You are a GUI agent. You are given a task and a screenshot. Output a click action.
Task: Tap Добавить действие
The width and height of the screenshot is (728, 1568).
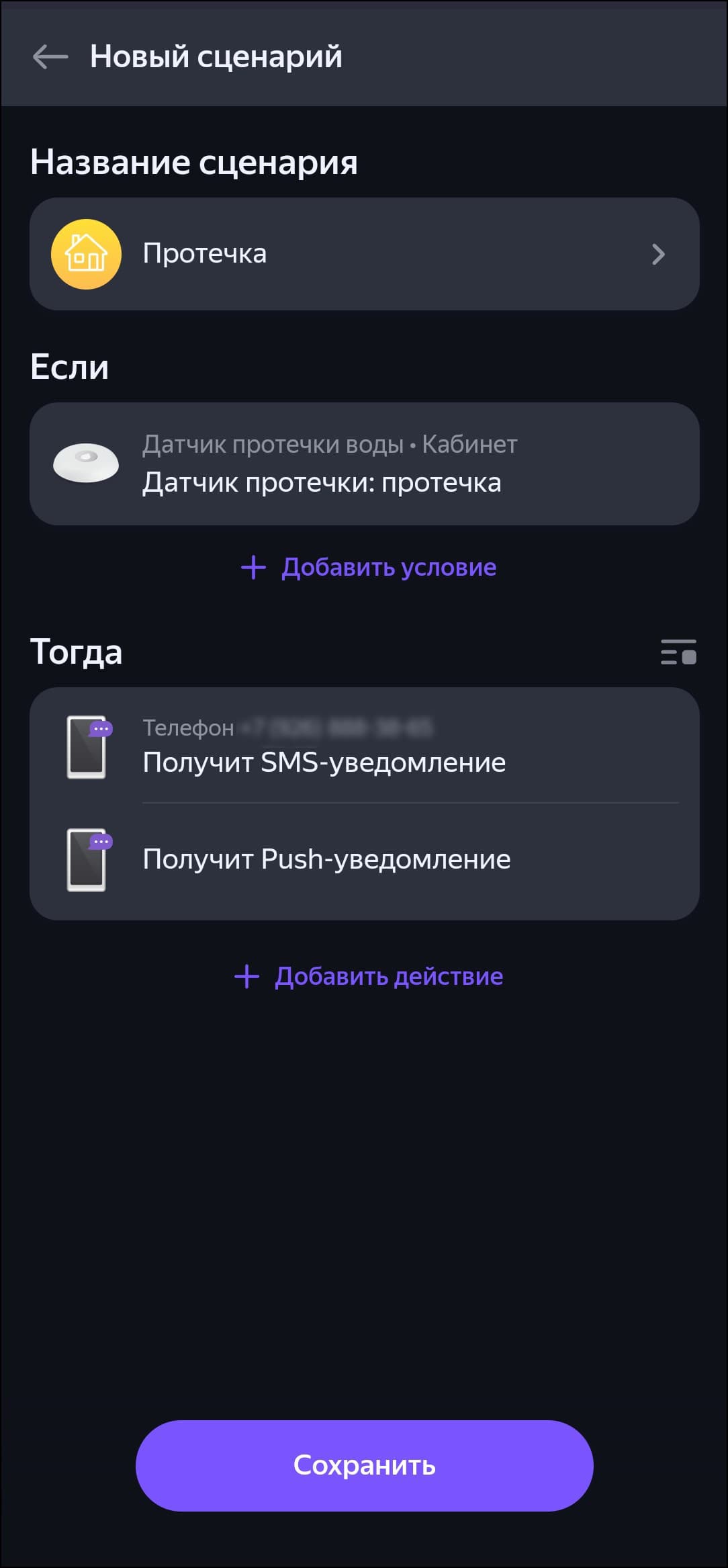tap(369, 977)
